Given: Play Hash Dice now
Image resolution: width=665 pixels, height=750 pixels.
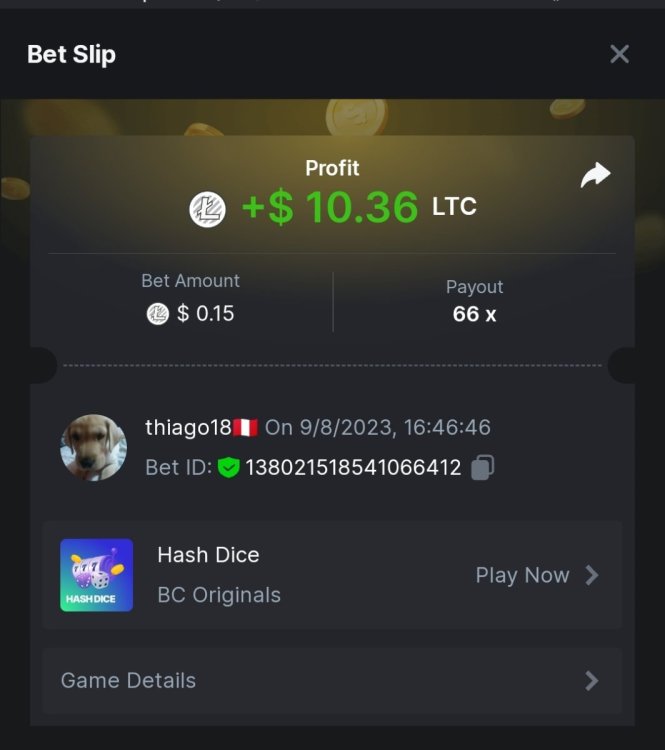Looking at the screenshot, I should pyautogui.click(x=536, y=575).
